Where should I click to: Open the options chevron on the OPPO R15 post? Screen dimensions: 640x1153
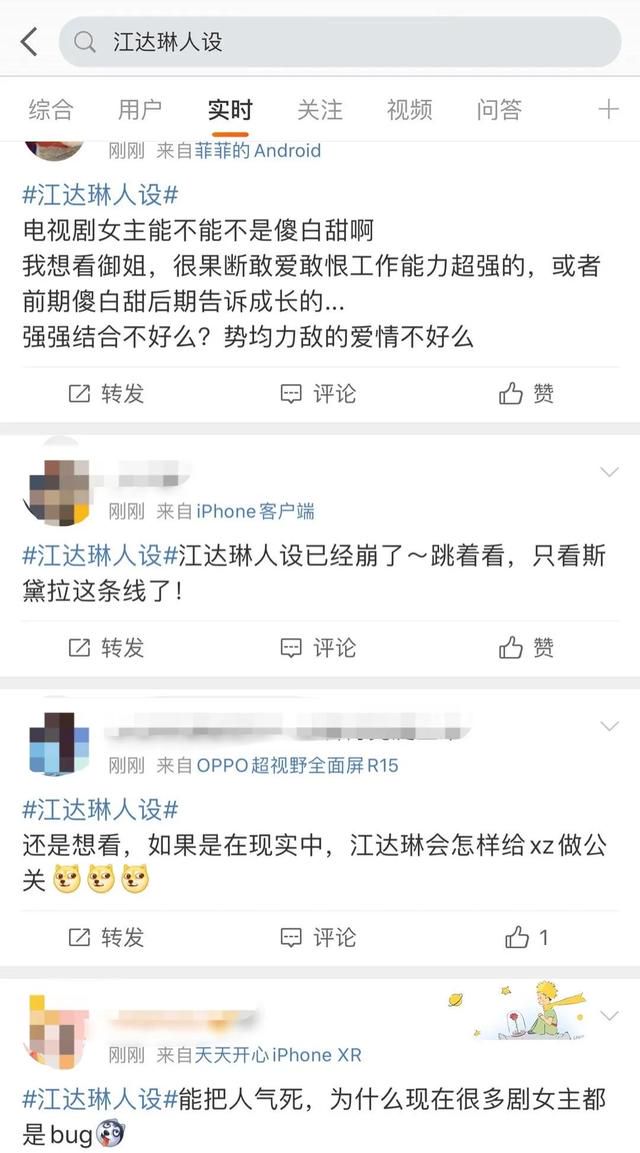609,727
